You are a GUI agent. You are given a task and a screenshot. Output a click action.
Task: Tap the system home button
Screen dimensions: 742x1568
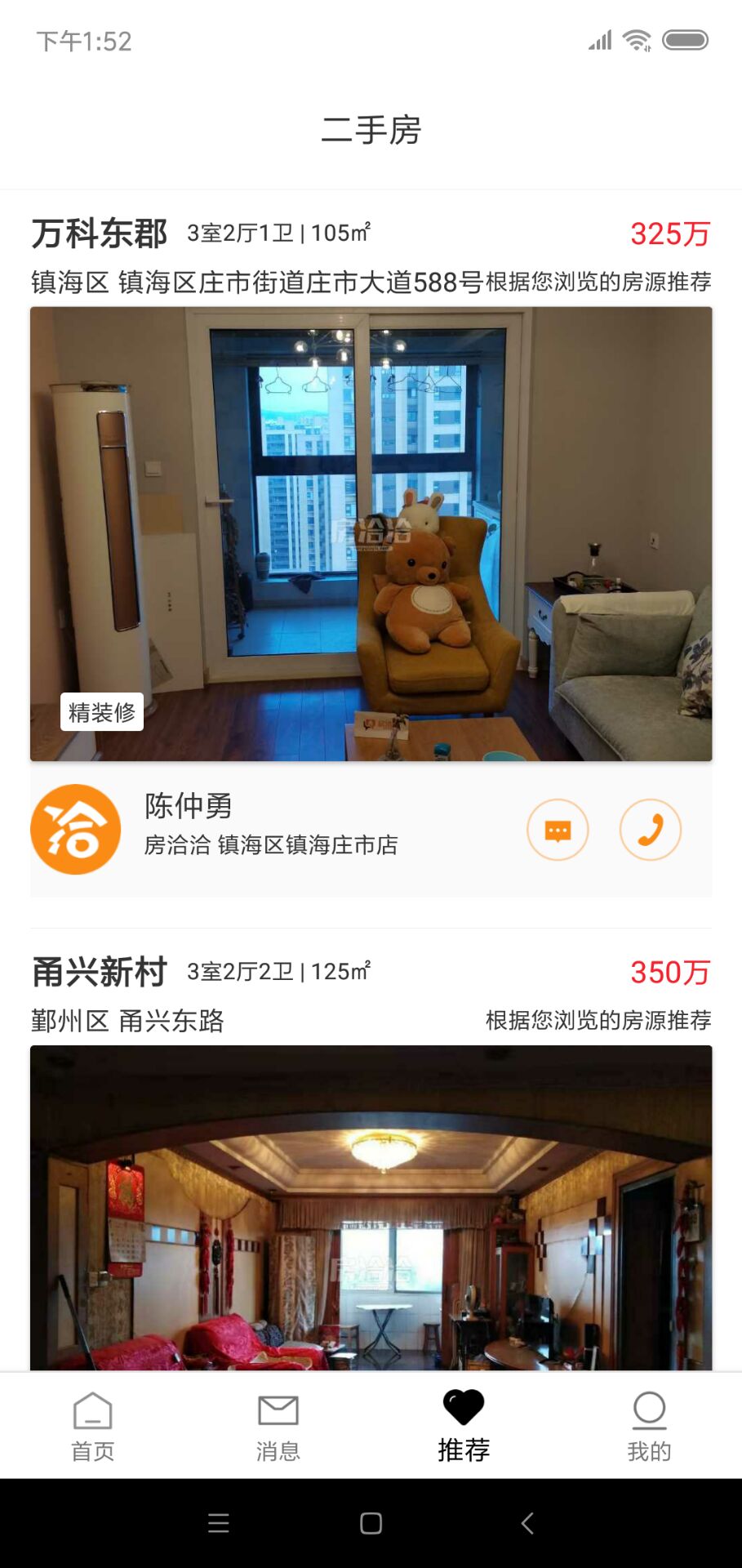pos(371,1523)
